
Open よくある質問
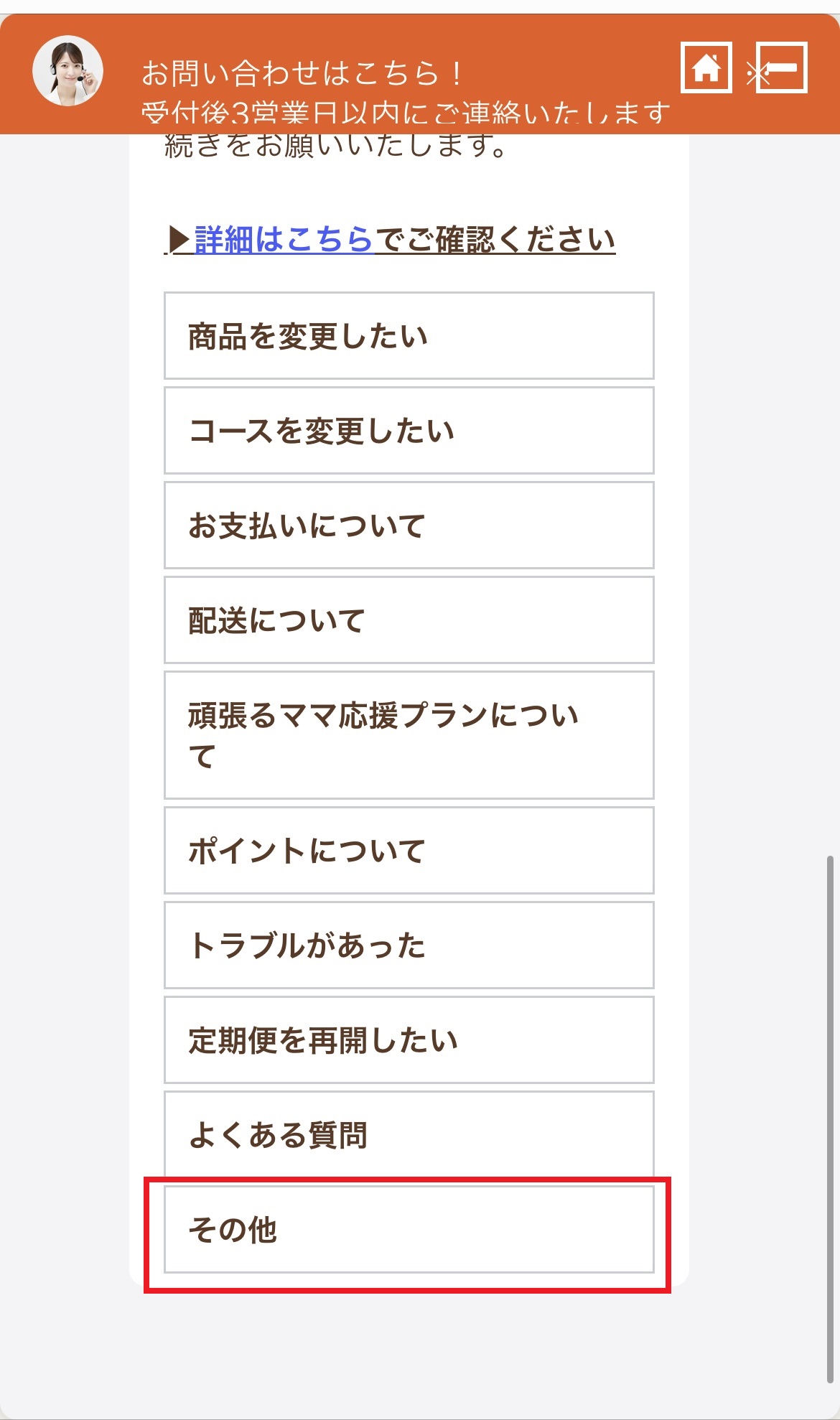point(409,1134)
